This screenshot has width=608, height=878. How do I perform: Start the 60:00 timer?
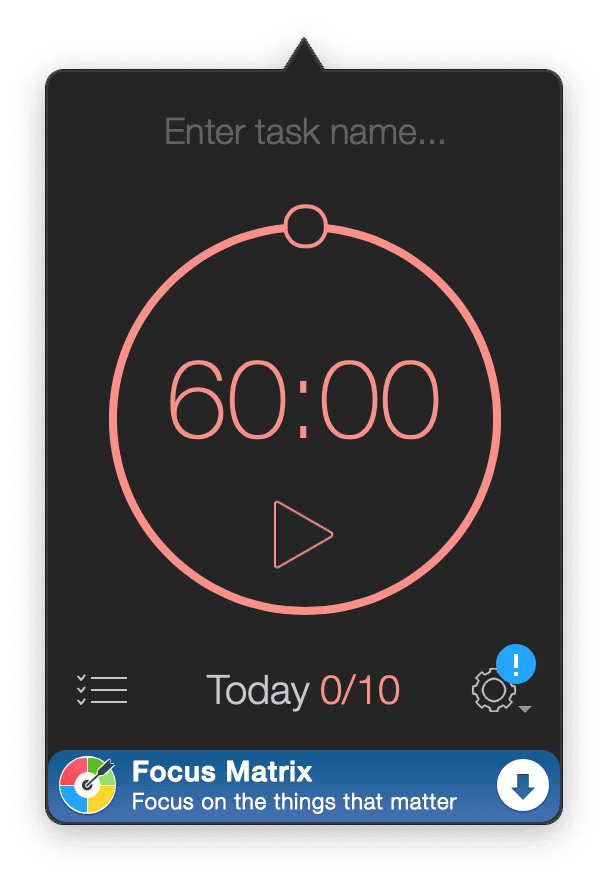click(302, 534)
